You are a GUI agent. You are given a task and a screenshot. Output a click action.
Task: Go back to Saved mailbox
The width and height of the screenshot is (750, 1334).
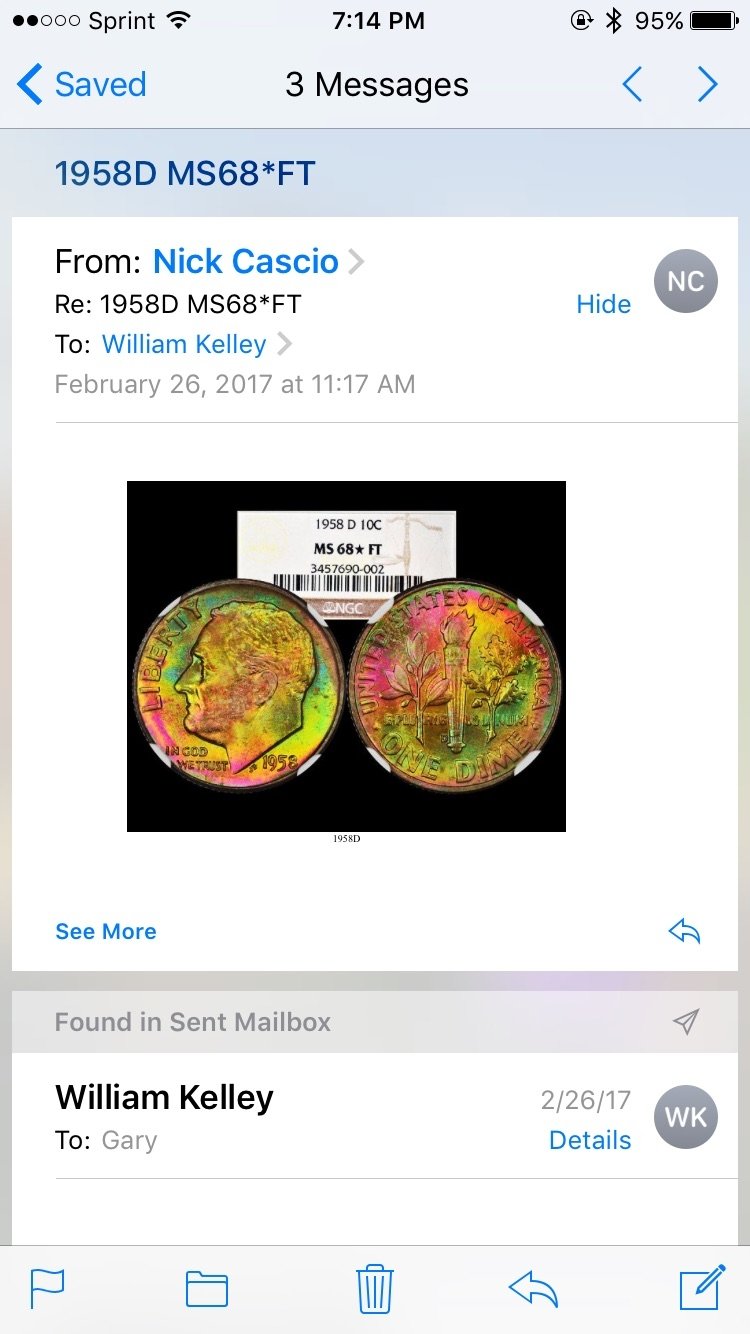pyautogui.click(x=82, y=85)
